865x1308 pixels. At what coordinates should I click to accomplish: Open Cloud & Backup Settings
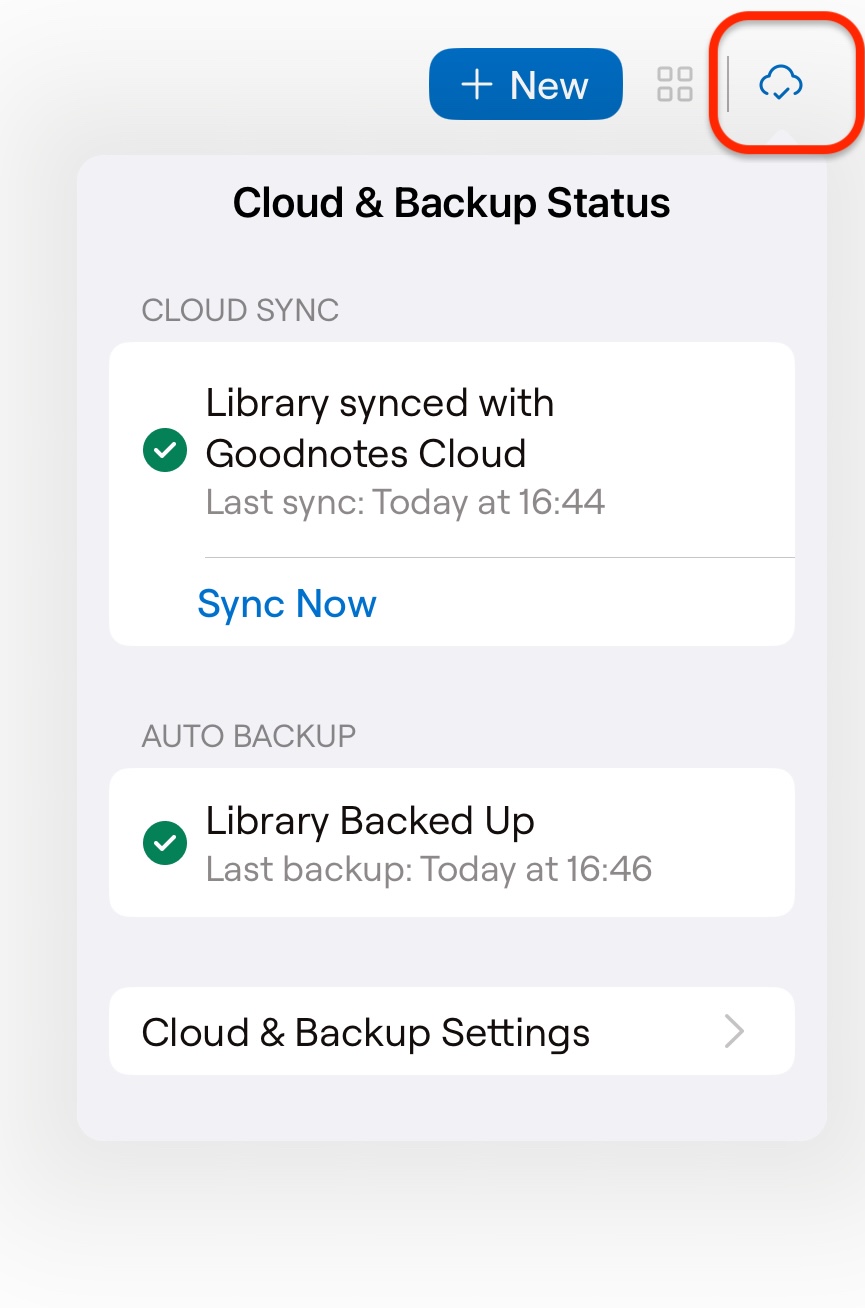click(x=451, y=1031)
